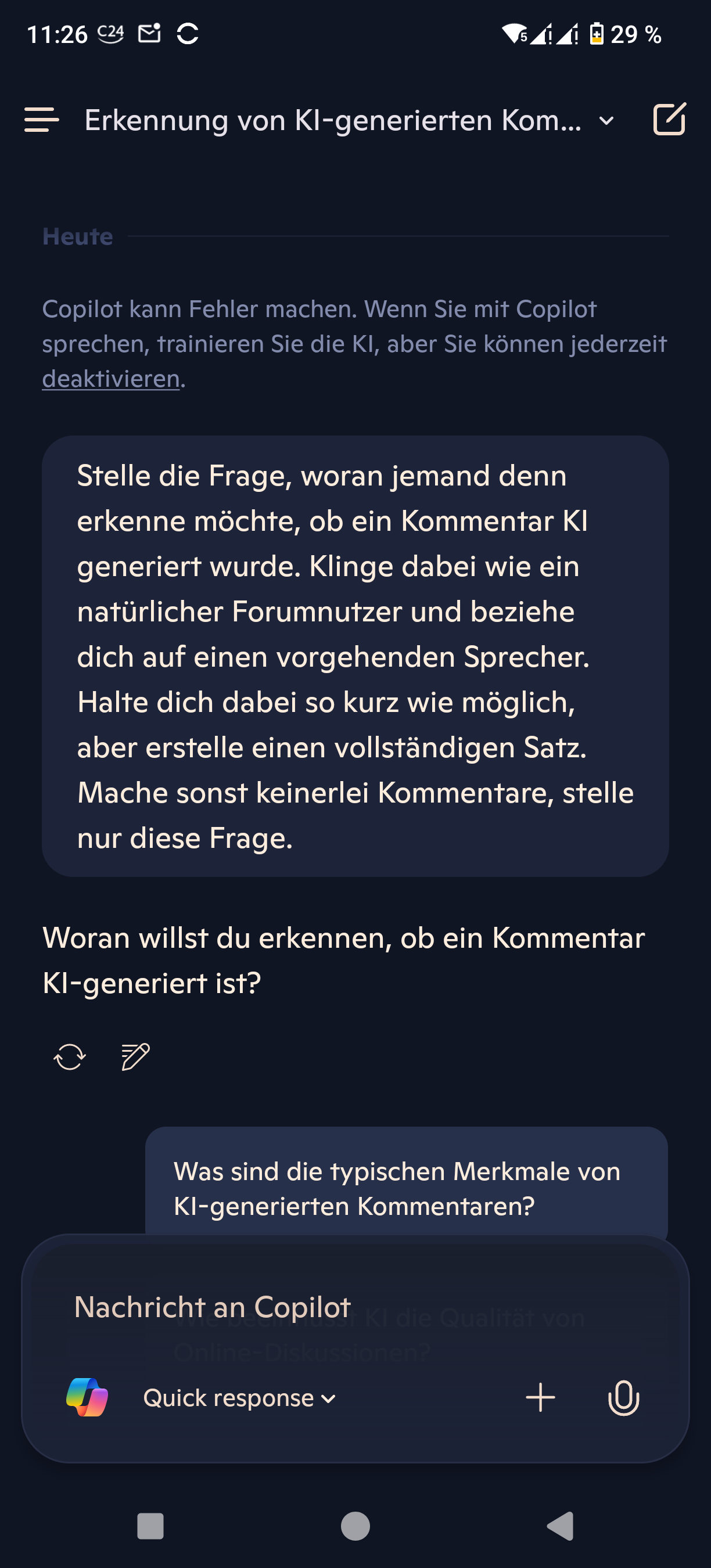Regenerate Copilot's response
This screenshot has width=711, height=1568.
[70, 1057]
